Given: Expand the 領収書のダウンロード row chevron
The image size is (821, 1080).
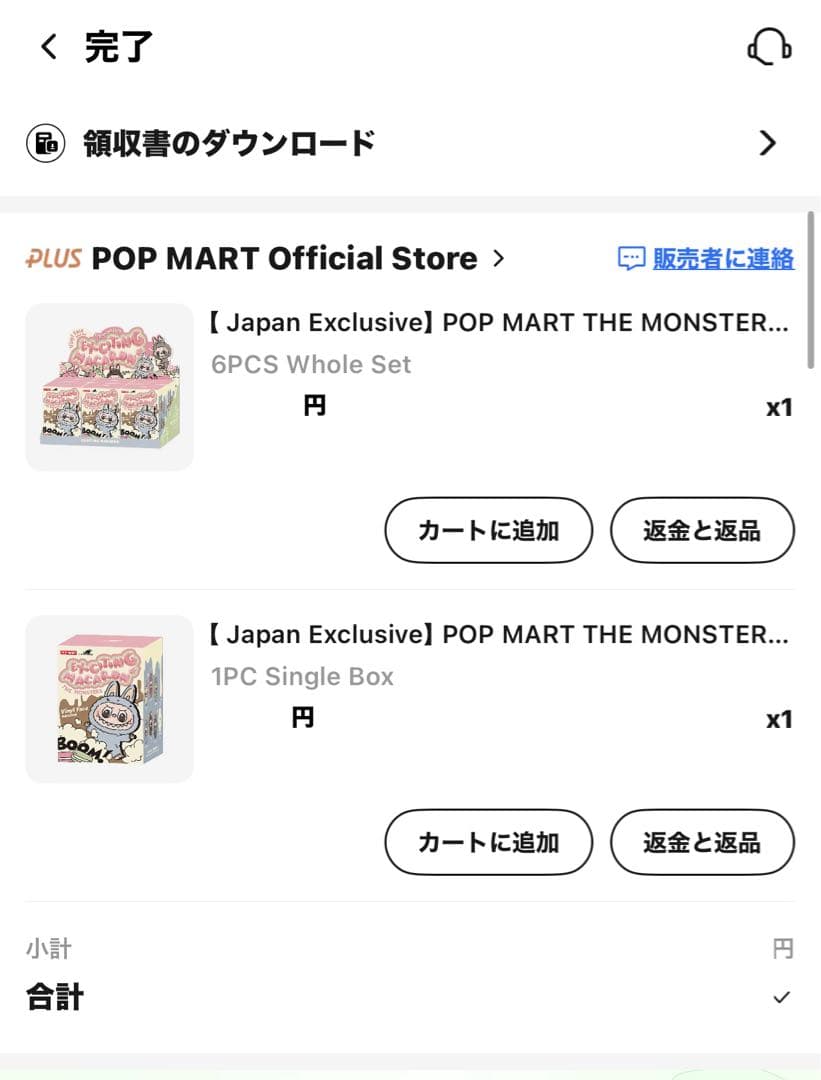Looking at the screenshot, I should pos(767,142).
